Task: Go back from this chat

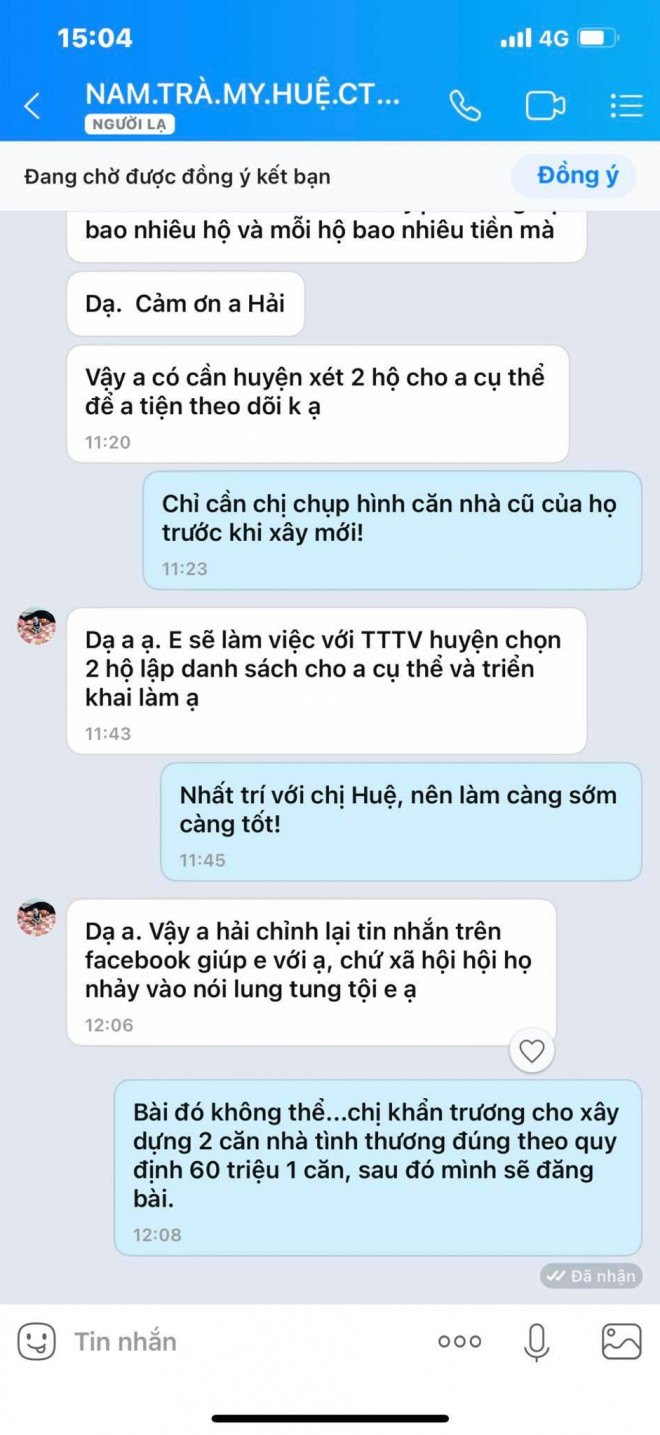Action: click(33, 106)
